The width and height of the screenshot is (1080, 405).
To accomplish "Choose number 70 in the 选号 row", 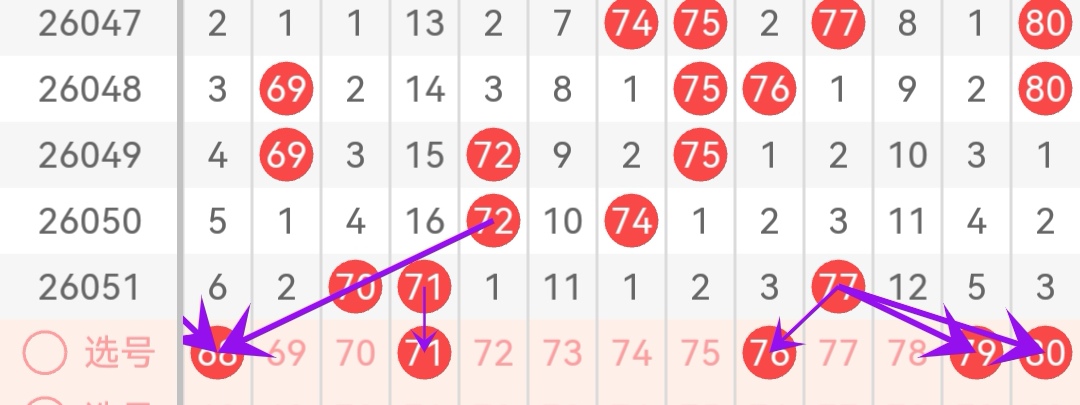I will point(356,352).
